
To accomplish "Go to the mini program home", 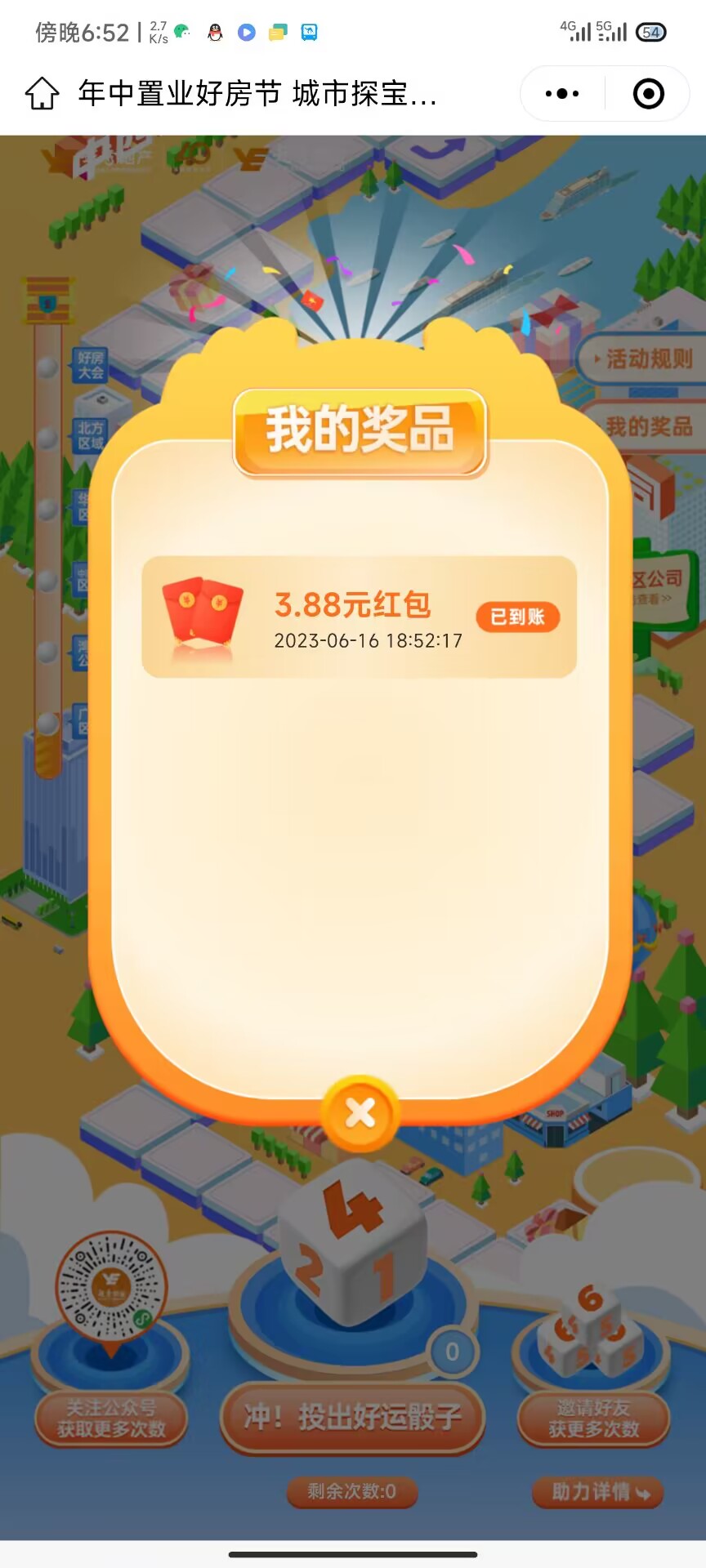I will point(42,93).
